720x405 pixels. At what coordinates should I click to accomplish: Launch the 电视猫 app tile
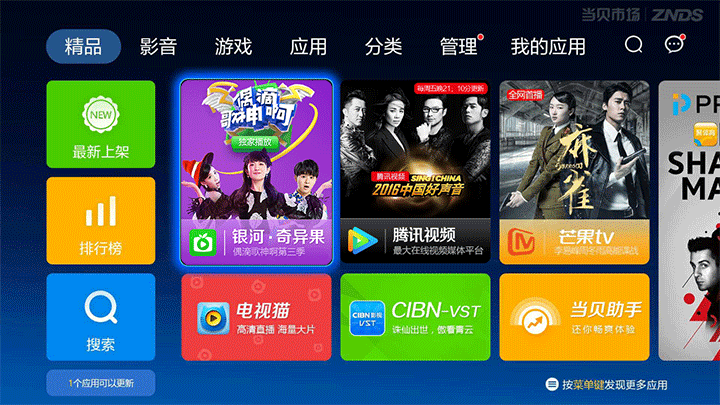coord(255,317)
